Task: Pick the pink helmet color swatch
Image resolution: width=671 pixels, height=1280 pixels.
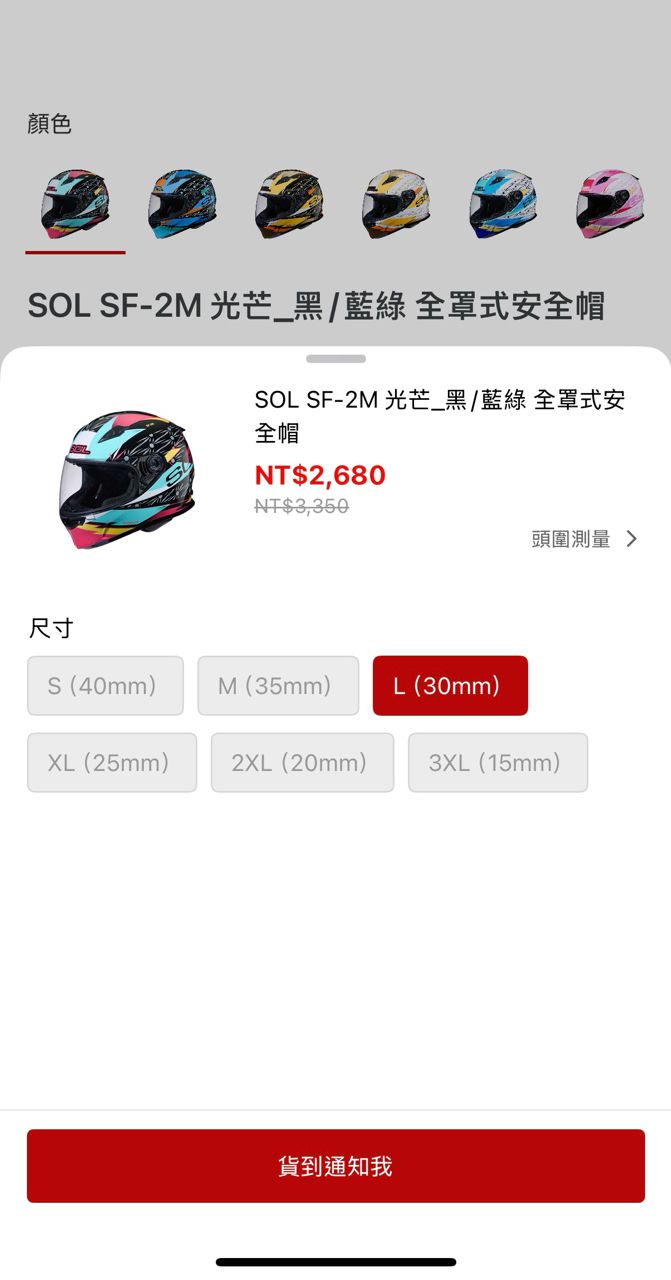Action: 610,204
